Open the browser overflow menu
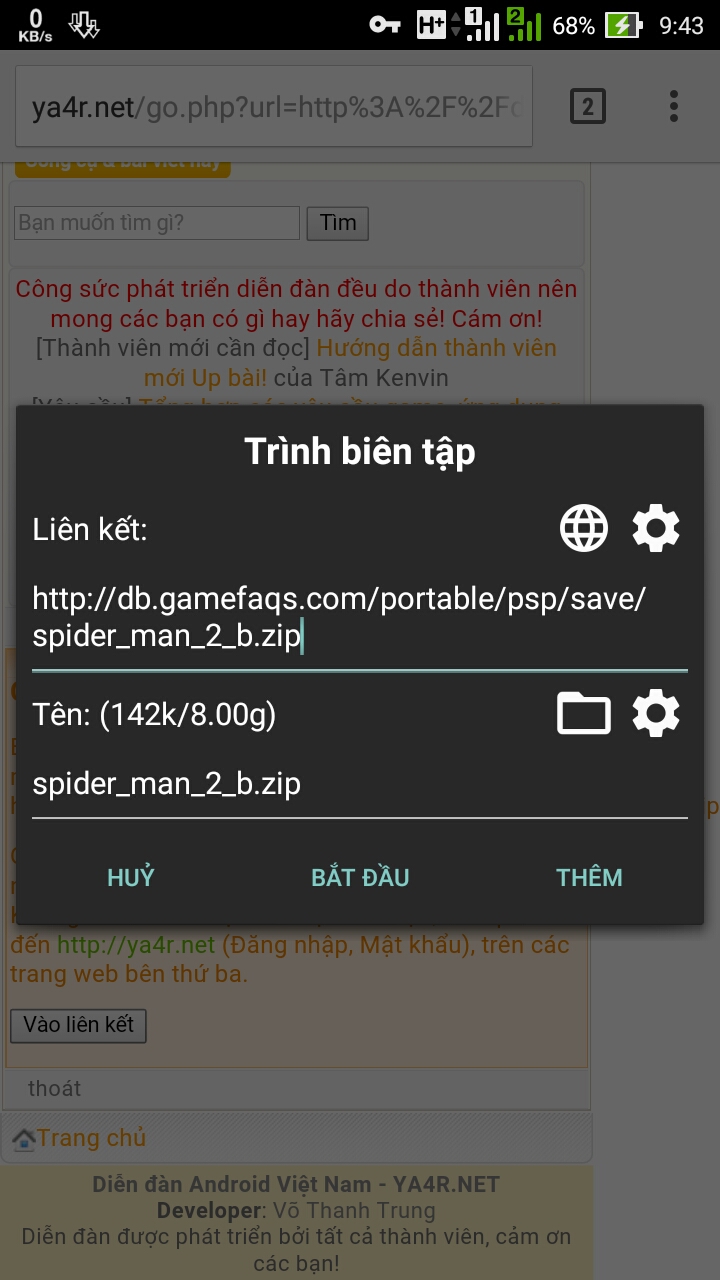The image size is (720, 1280). coord(674,106)
